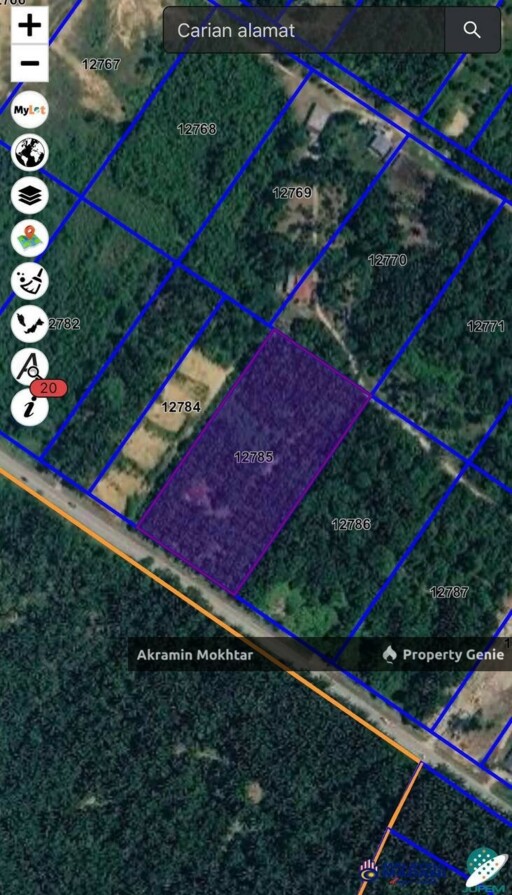Open the lot search tool with magnifier
512x895 pixels.
30,366
